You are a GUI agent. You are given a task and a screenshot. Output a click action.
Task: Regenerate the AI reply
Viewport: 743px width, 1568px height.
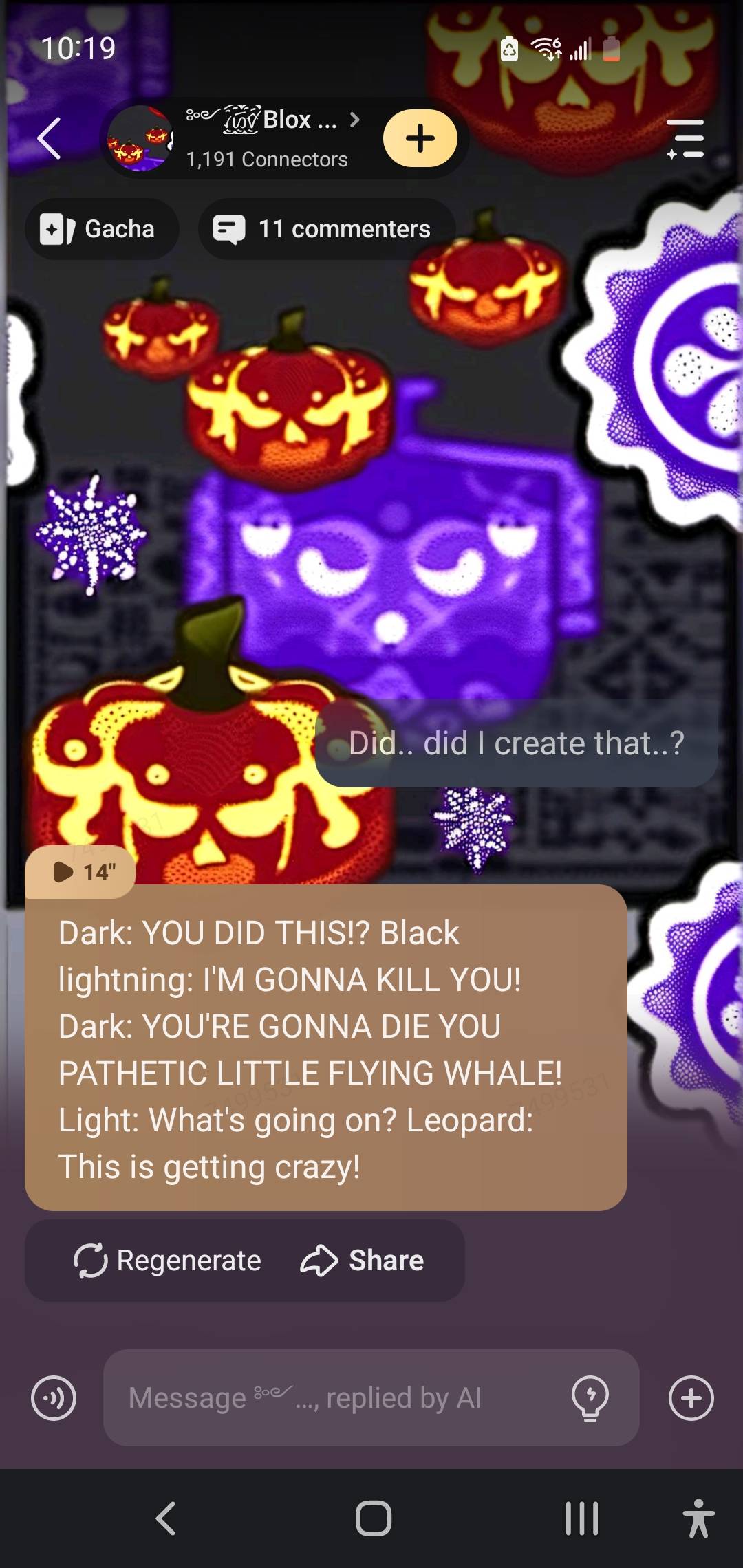168,1261
